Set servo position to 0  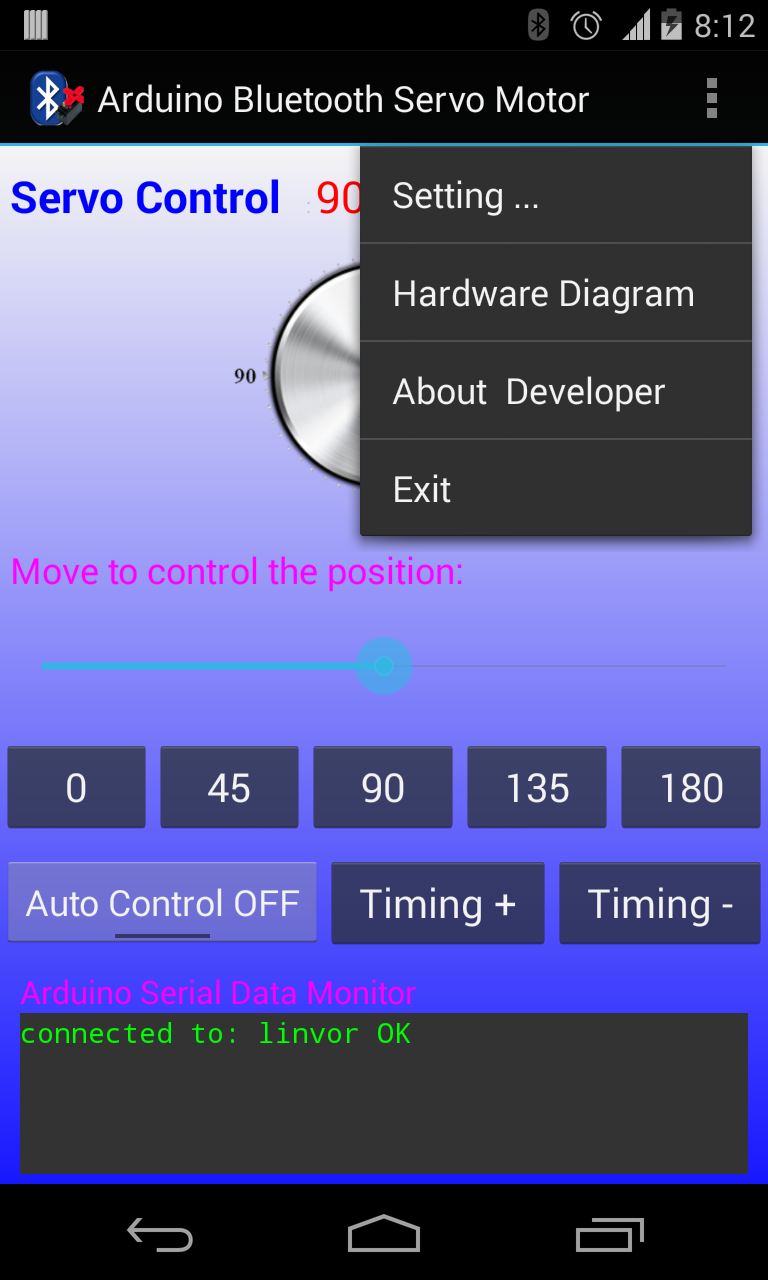[76, 788]
